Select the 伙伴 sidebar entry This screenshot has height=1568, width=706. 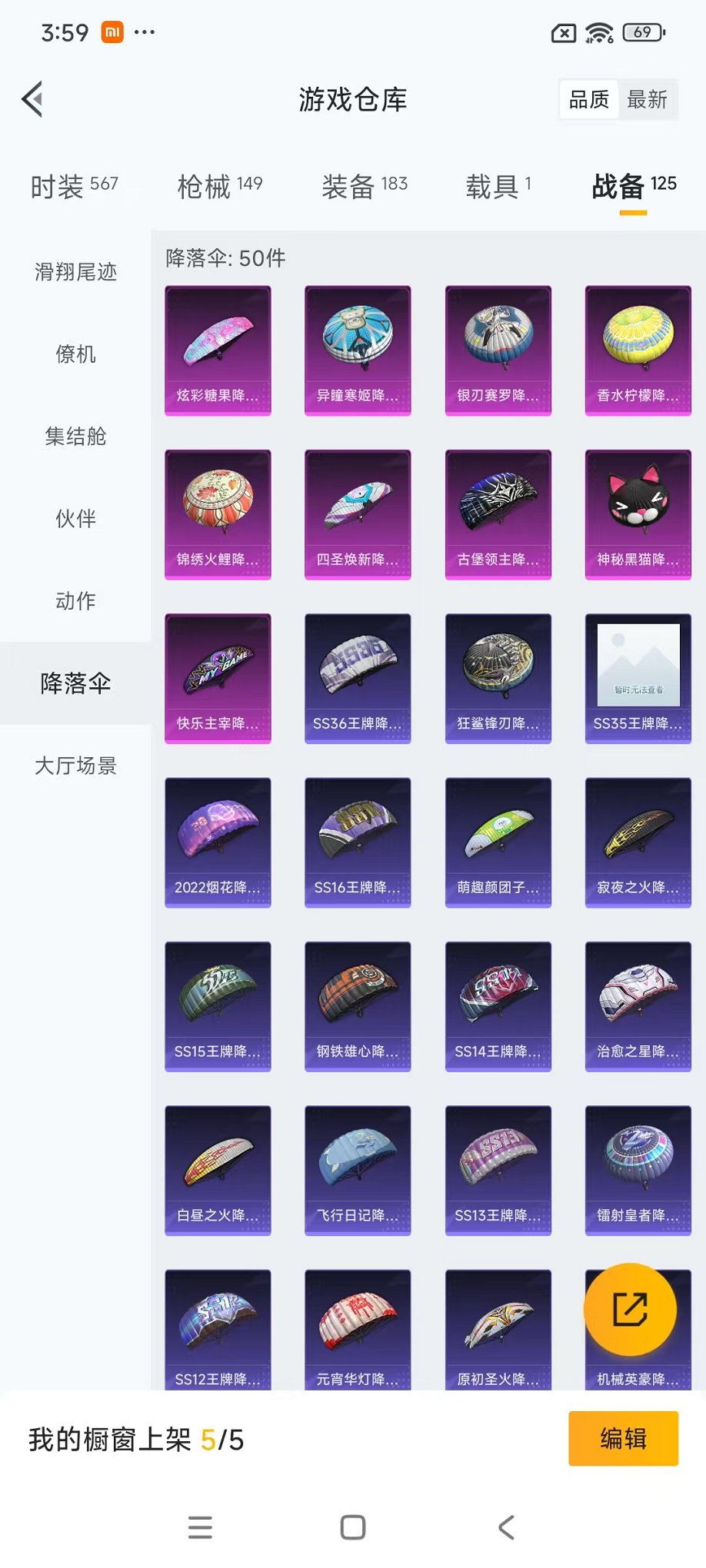(x=75, y=519)
